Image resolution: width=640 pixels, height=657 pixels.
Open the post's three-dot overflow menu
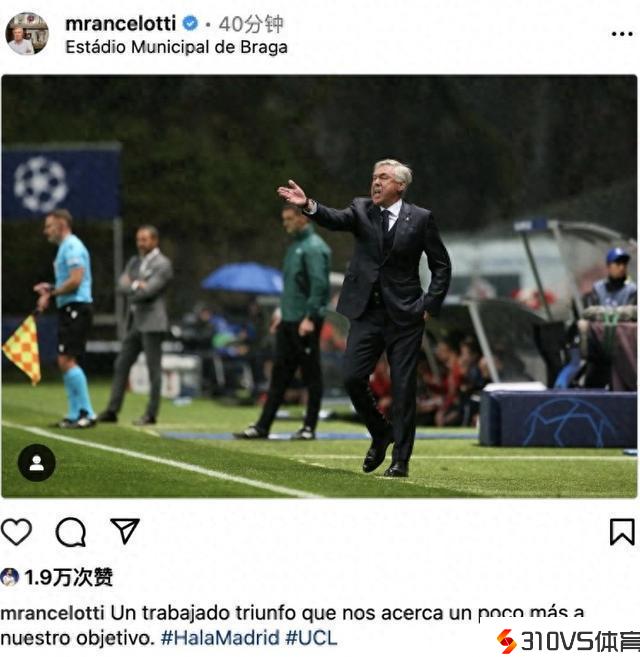[621, 34]
